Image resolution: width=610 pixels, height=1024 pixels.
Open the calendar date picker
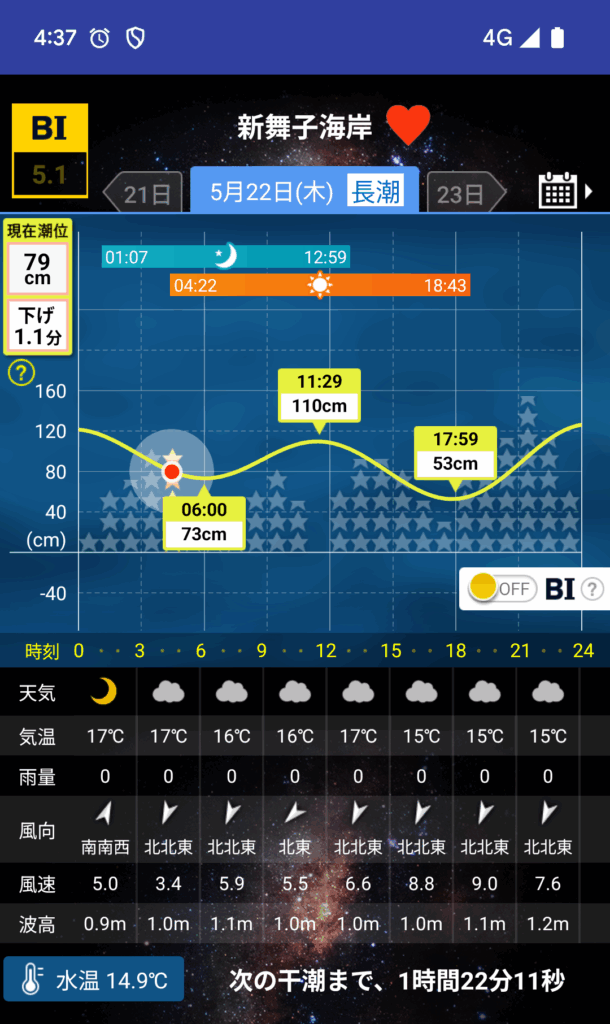coord(558,189)
